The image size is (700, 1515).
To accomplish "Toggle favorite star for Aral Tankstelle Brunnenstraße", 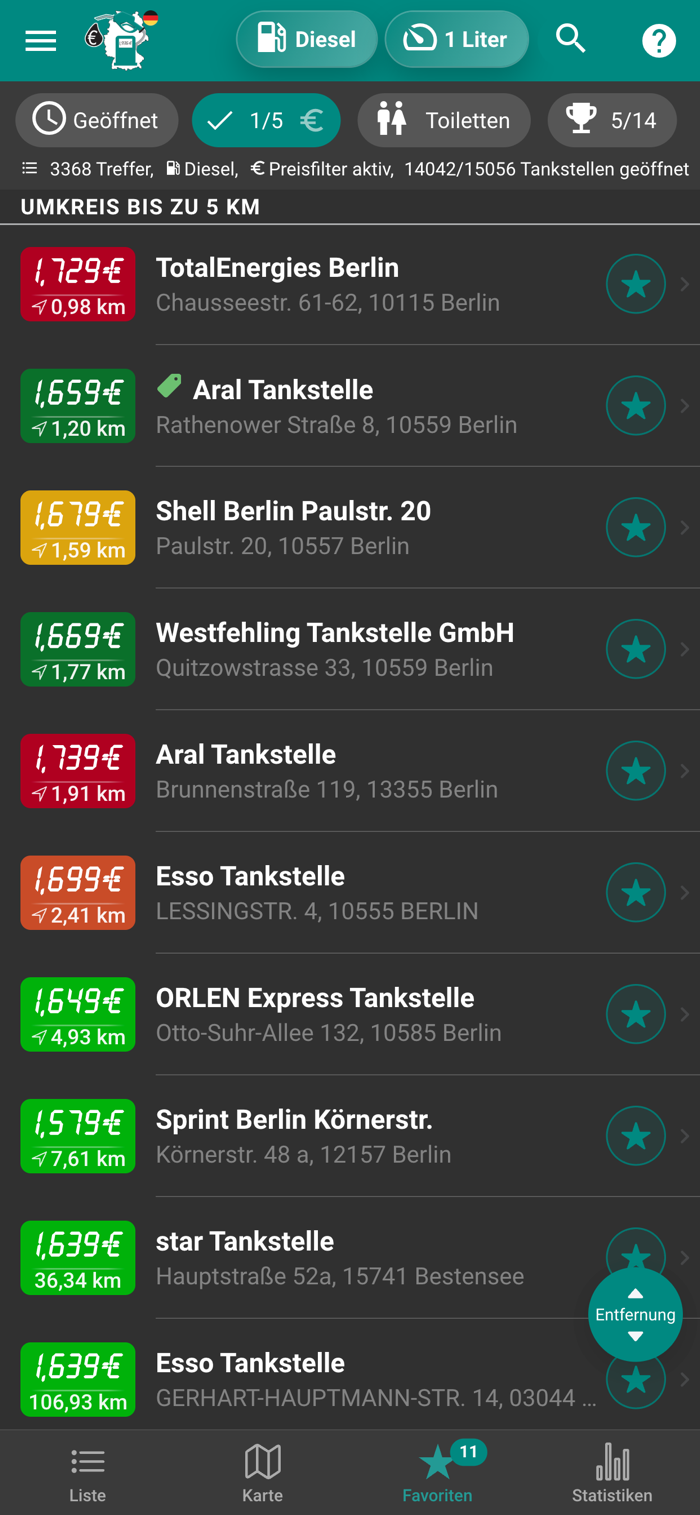I will [636, 772].
